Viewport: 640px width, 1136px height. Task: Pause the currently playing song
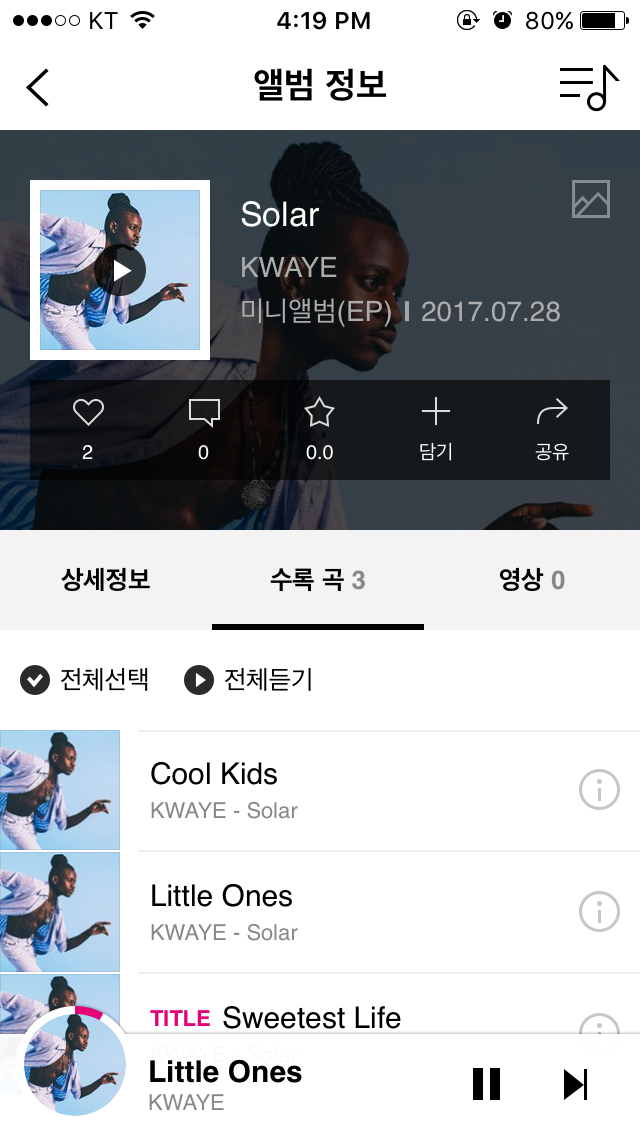pyautogui.click(x=486, y=1084)
